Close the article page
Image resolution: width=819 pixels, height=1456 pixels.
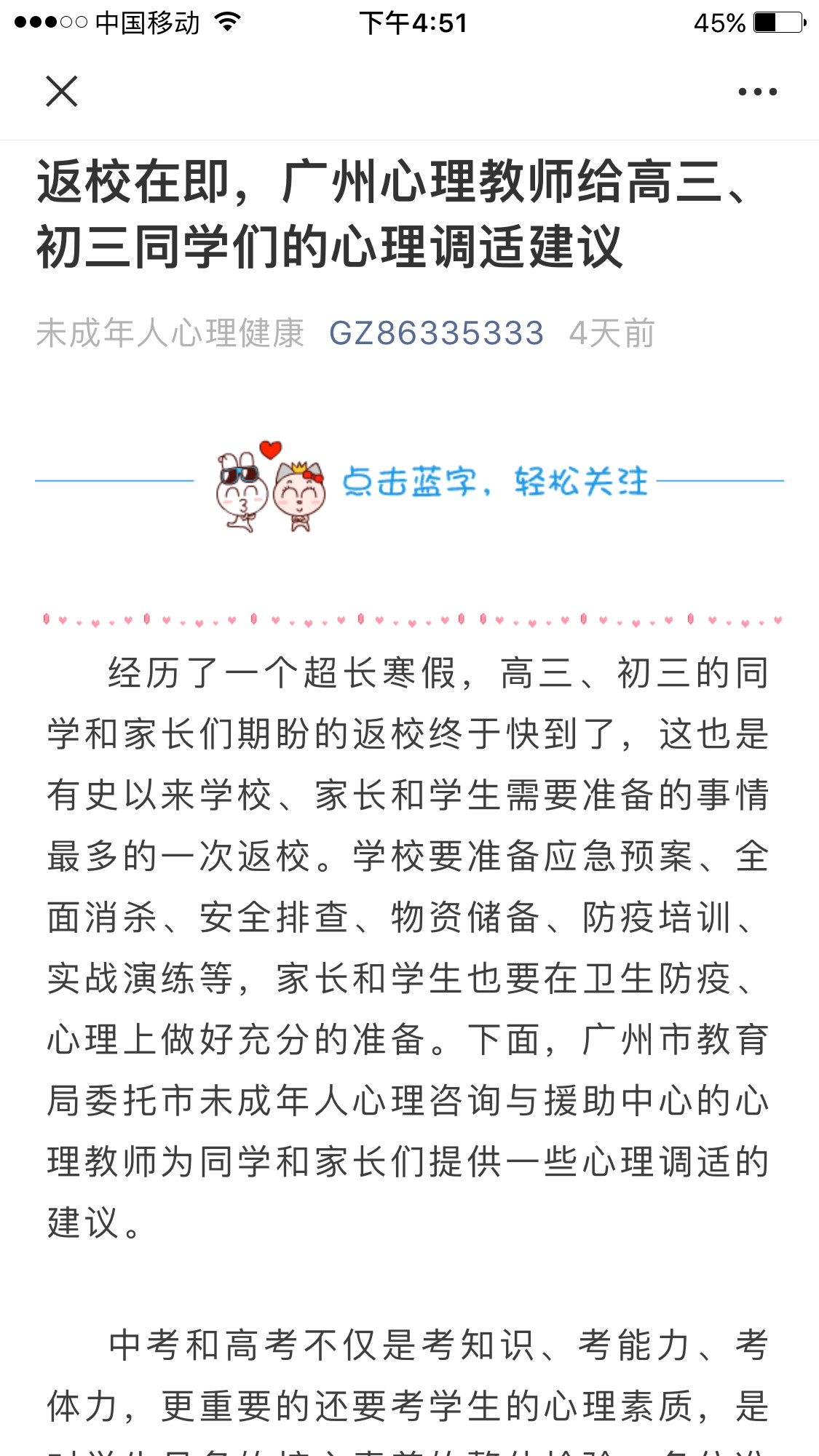pos(62,92)
